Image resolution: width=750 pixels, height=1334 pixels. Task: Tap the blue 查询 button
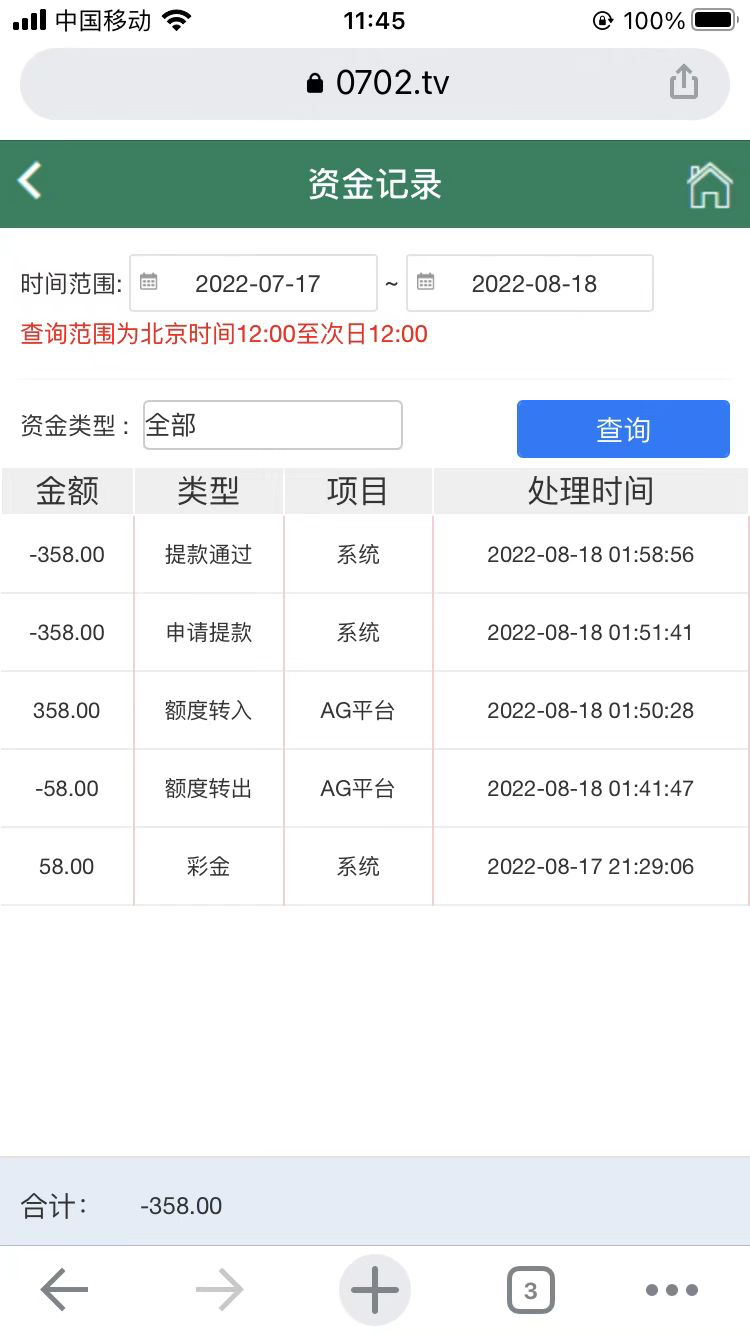click(623, 429)
